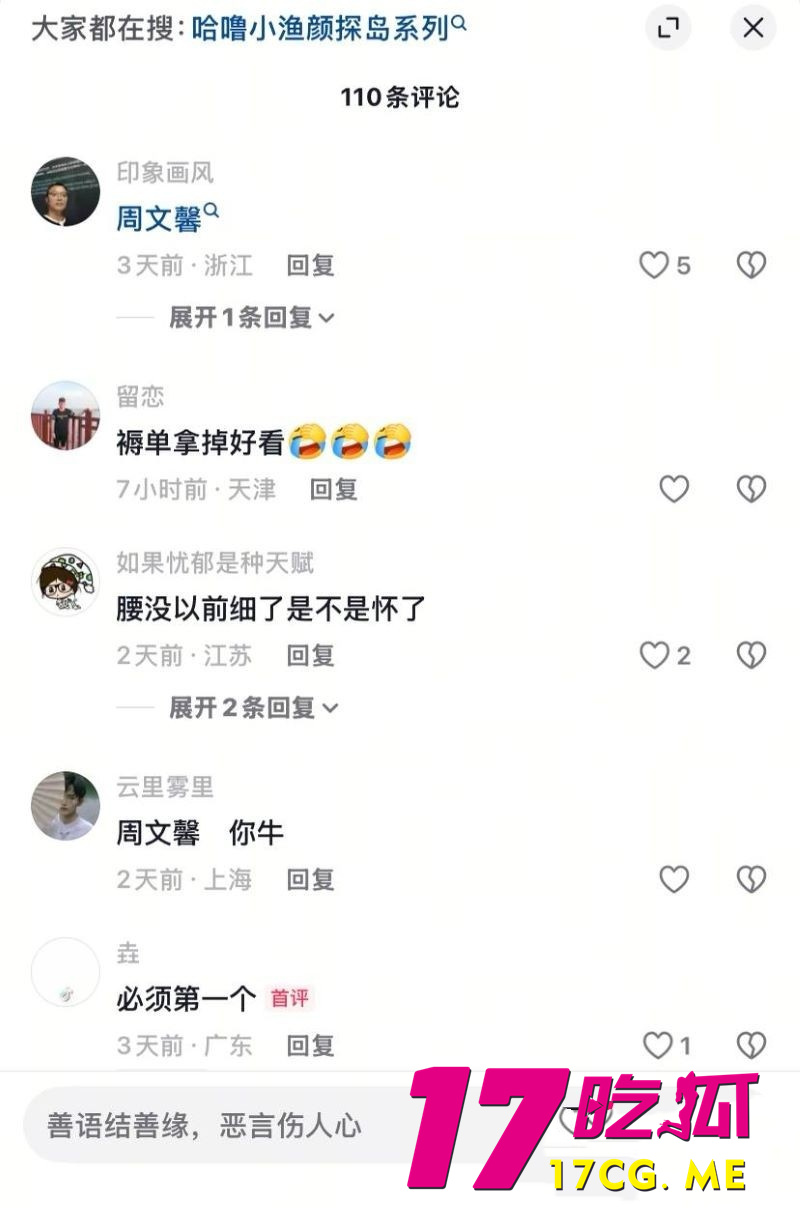Click the dislike icon on 必须第一个 comment
Viewport: 800px width, 1208px height.
coord(750,1044)
